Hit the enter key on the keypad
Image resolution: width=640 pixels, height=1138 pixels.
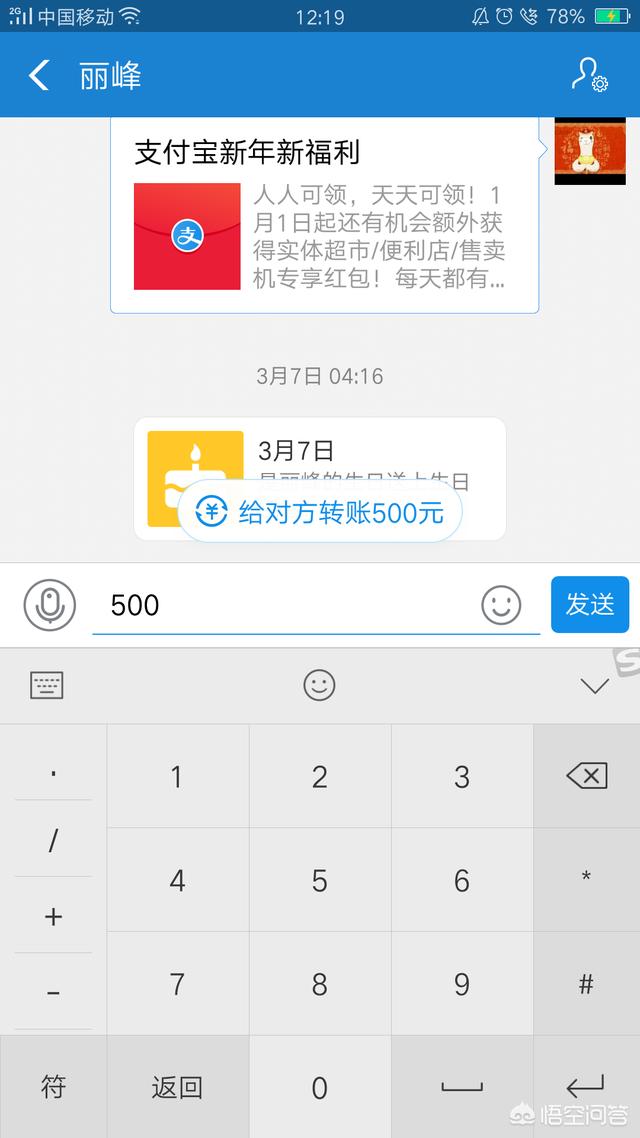(586, 1087)
